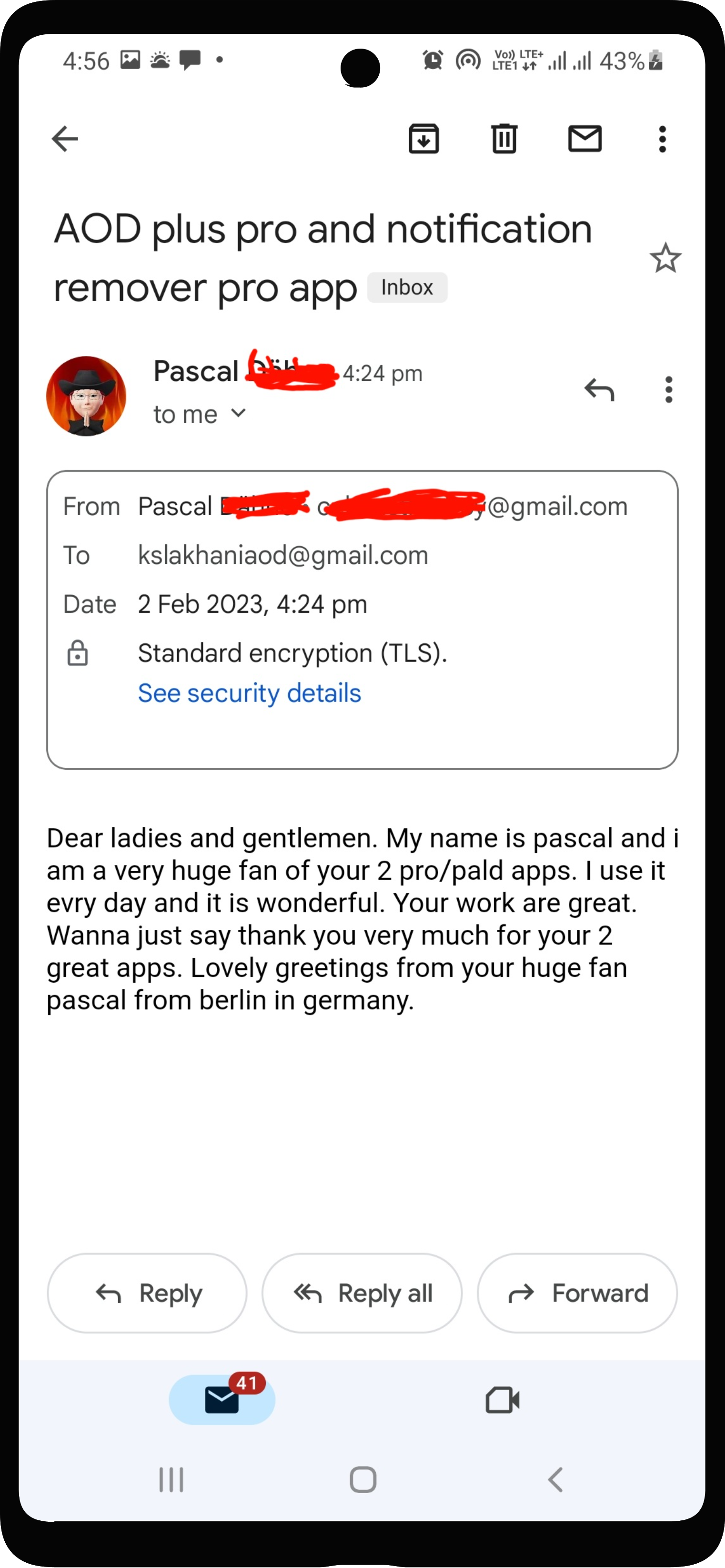Star this email conversation

point(665,258)
